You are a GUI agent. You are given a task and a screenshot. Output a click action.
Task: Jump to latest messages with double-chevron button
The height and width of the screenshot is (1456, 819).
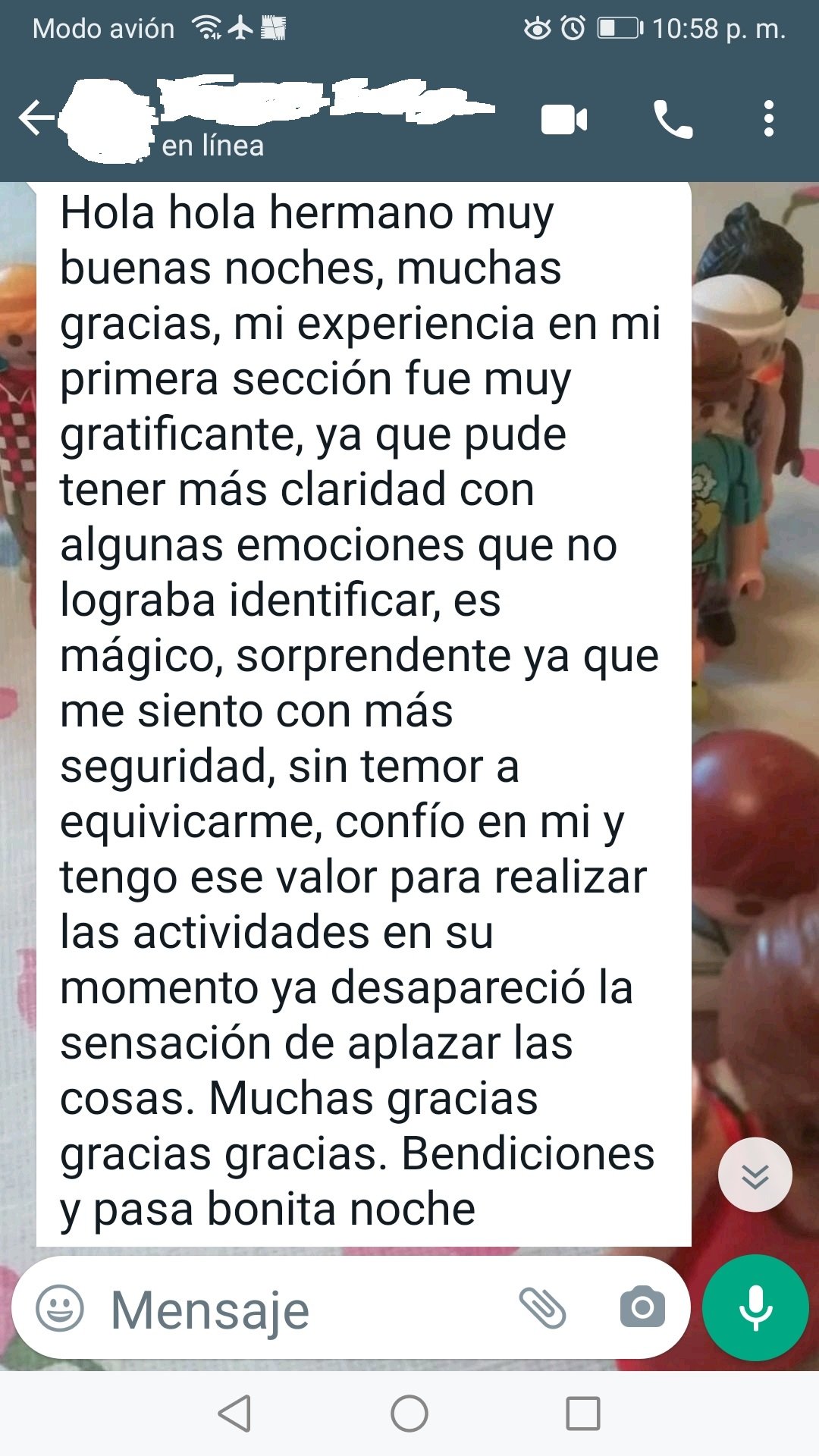[755, 1175]
